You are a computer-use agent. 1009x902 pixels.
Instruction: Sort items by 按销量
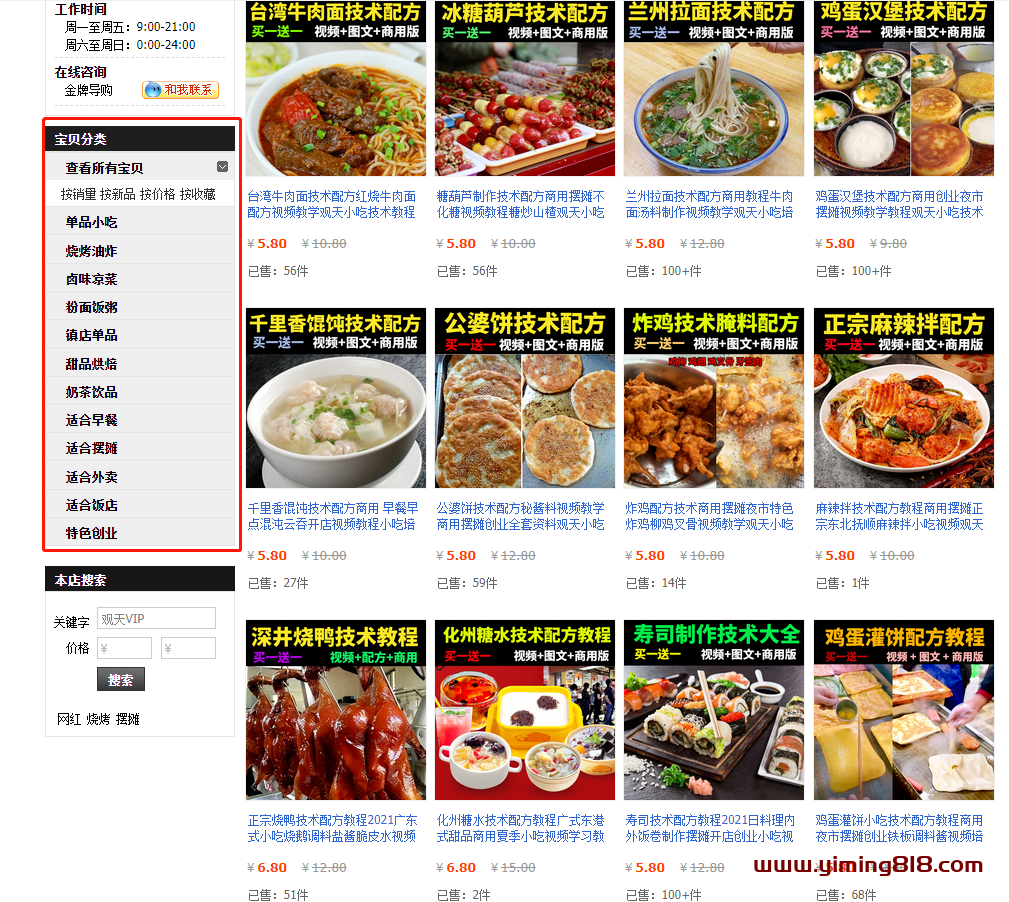(x=78, y=194)
